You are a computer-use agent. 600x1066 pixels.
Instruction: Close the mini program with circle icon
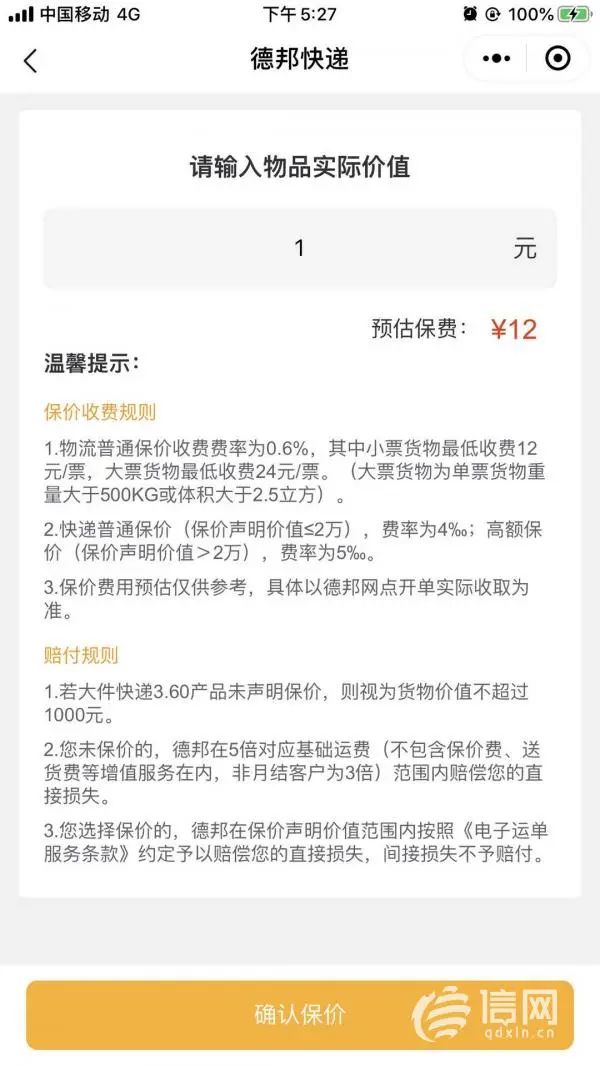558,59
